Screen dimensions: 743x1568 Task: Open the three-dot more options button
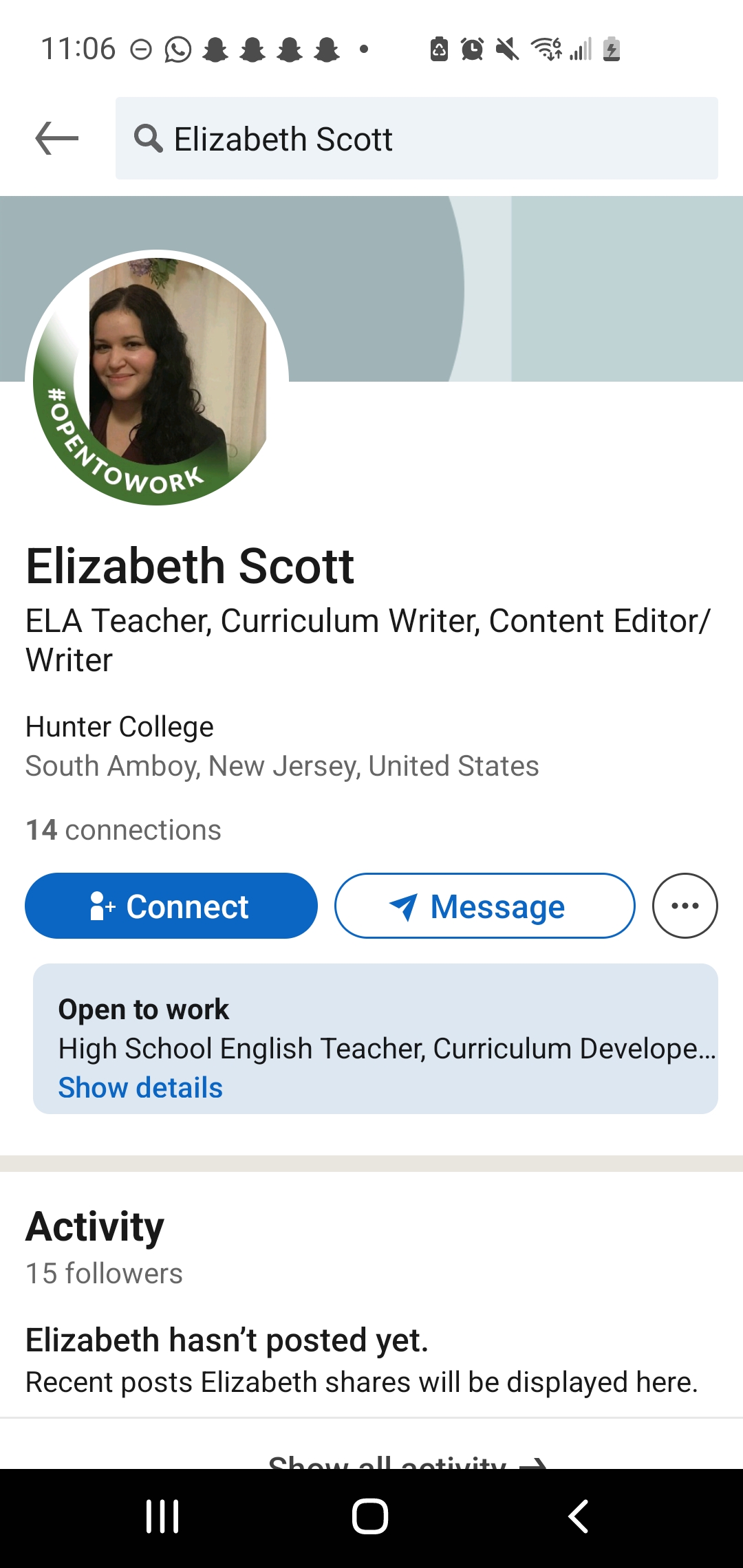[x=685, y=906]
